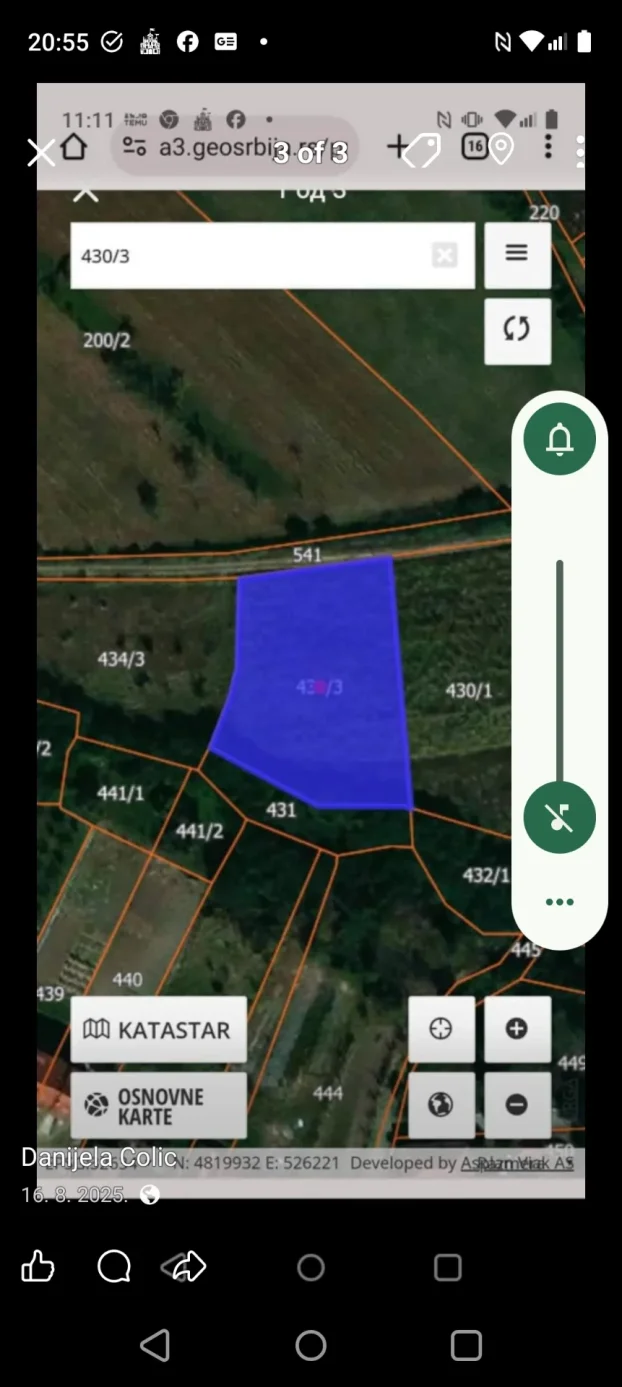Like Danijela Colic's photo
This screenshot has height=1387, width=622.
click(38, 1267)
